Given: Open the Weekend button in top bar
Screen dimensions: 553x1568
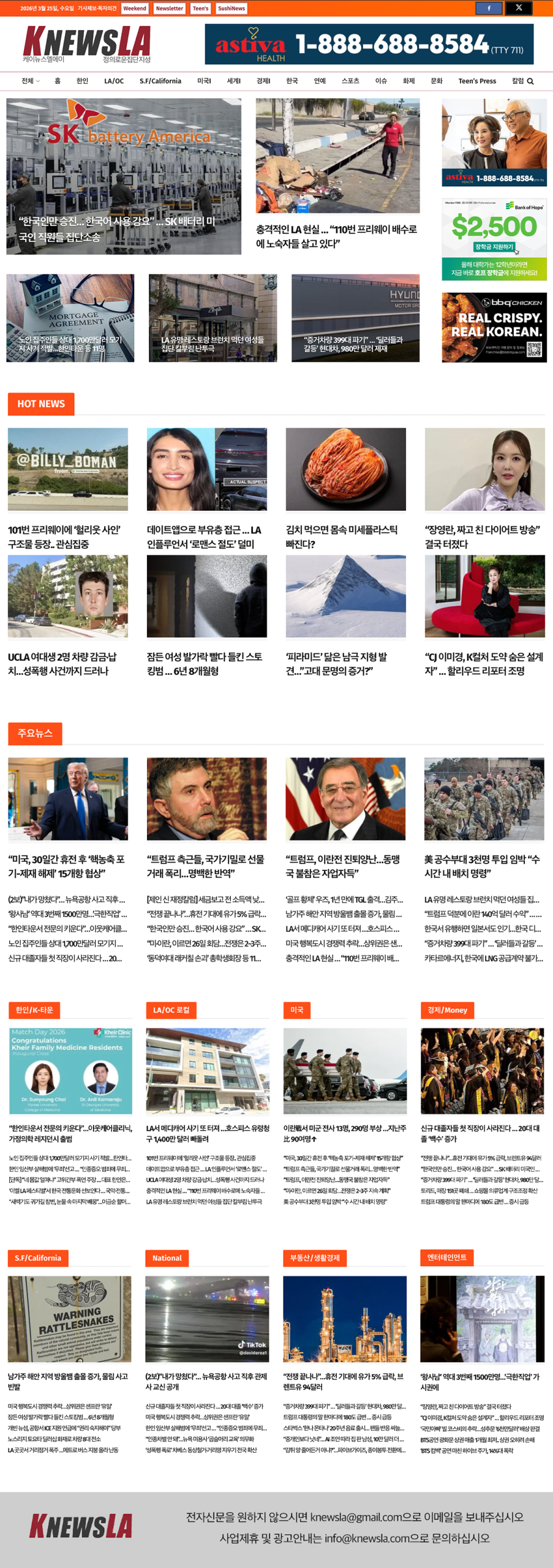Looking at the screenshot, I should pos(135,9).
